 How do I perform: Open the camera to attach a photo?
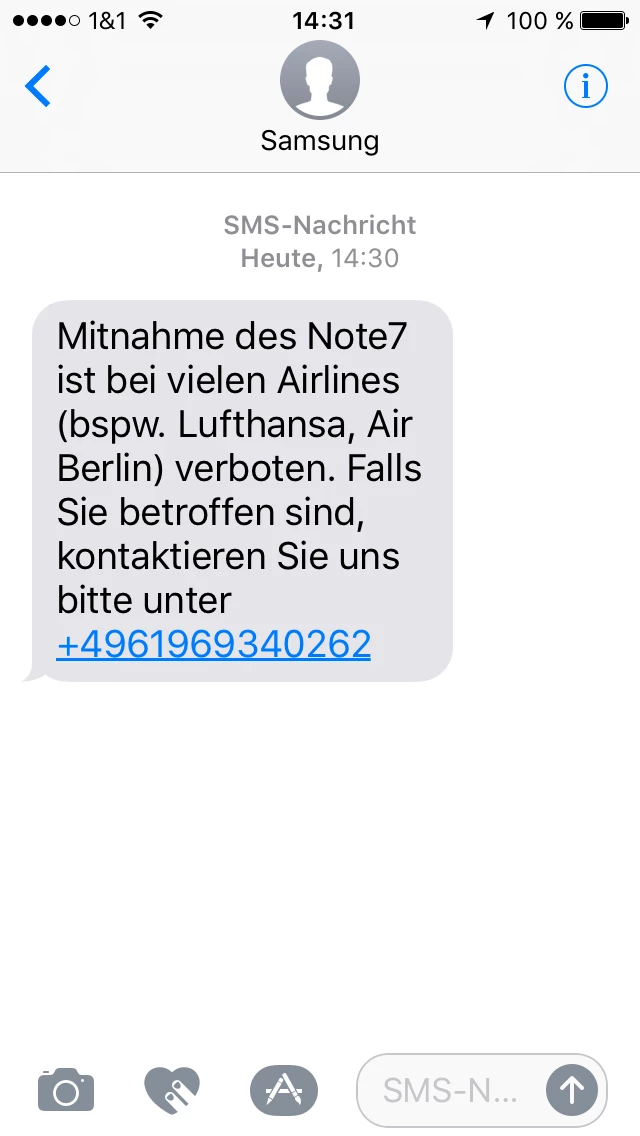tap(66, 1089)
